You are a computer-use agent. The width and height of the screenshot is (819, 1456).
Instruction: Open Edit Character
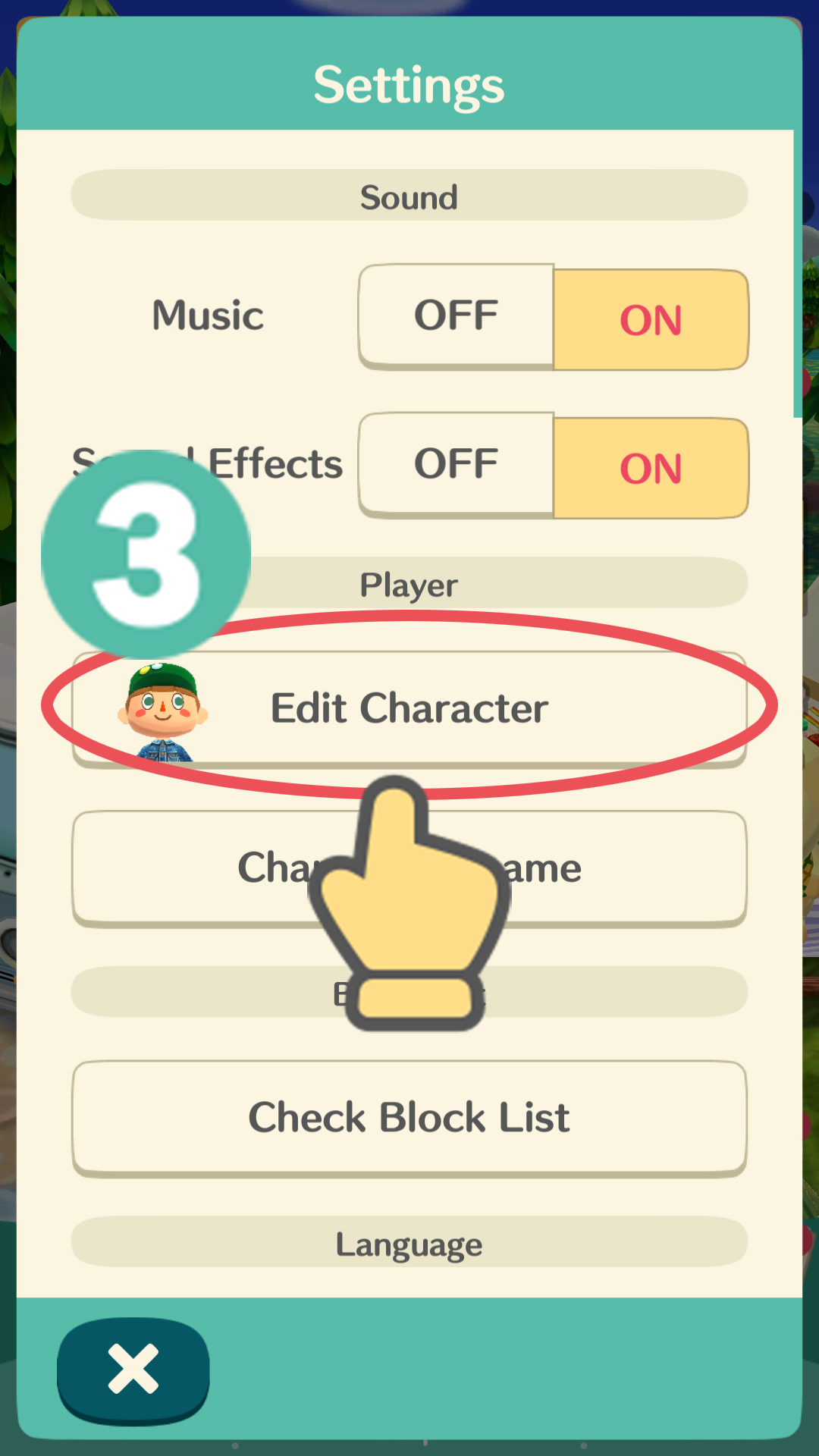point(409,708)
